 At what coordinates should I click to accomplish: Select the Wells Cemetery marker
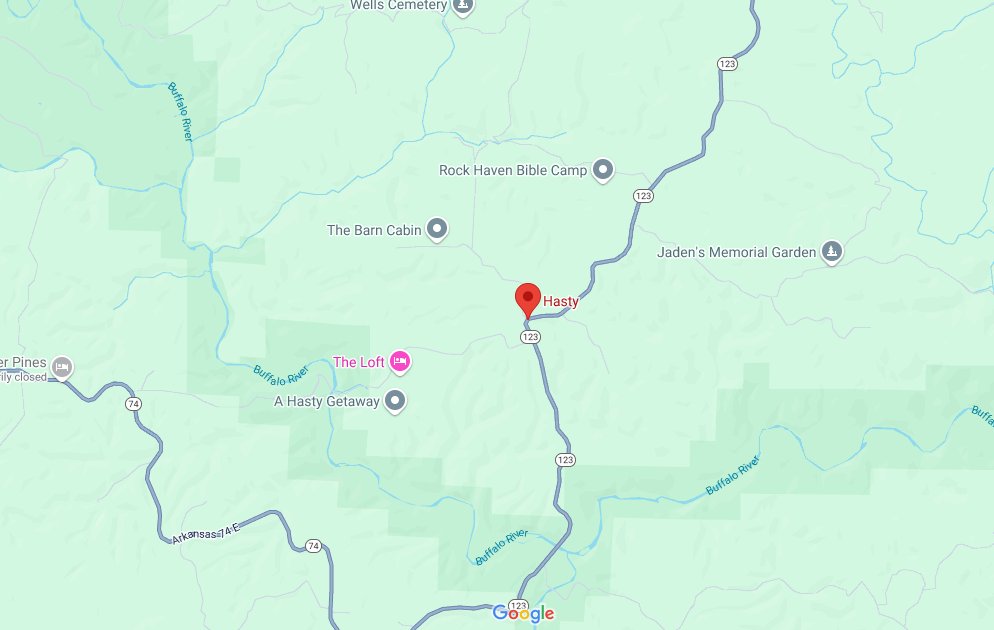(x=462, y=7)
